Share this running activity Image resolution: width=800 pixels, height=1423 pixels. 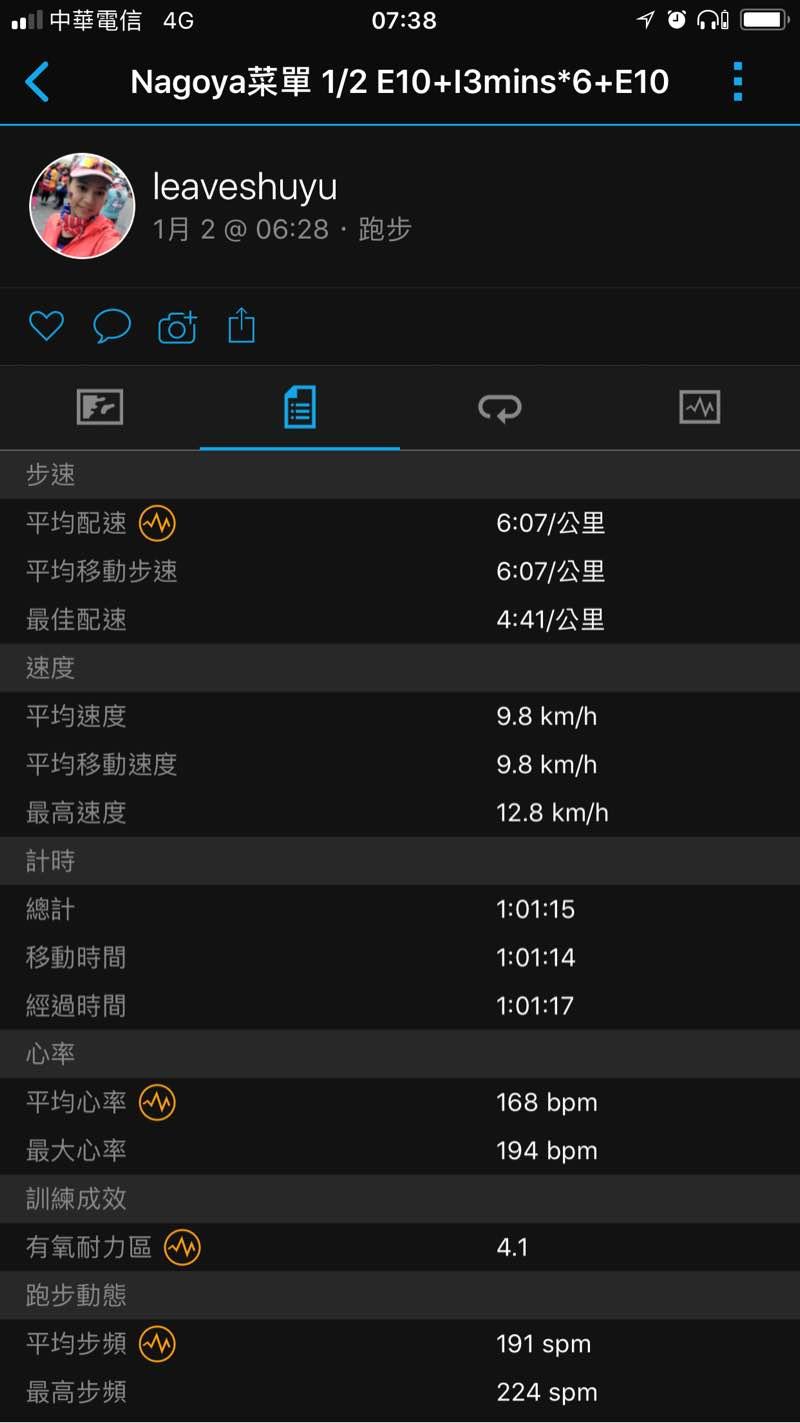tap(242, 326)
